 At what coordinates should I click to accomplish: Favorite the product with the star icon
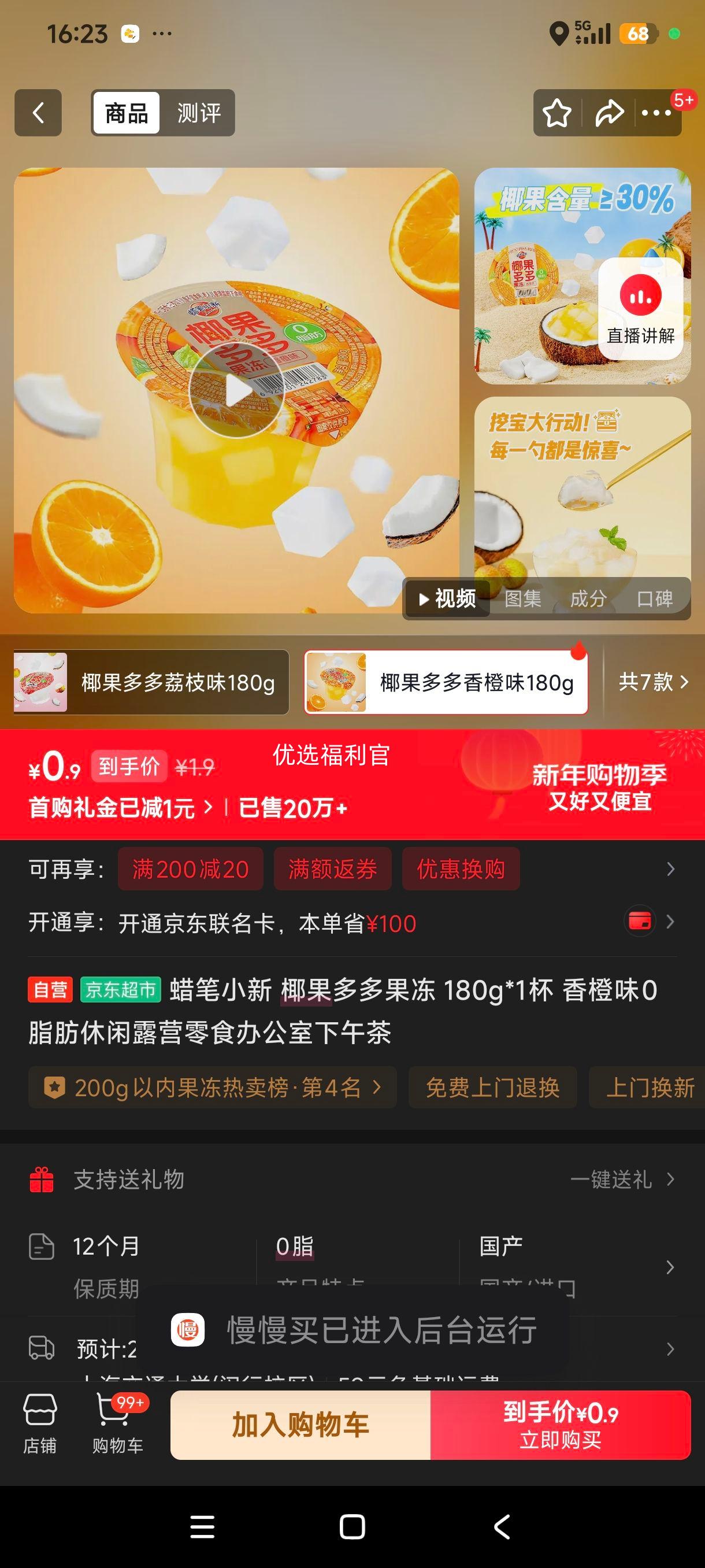(557, 113)
